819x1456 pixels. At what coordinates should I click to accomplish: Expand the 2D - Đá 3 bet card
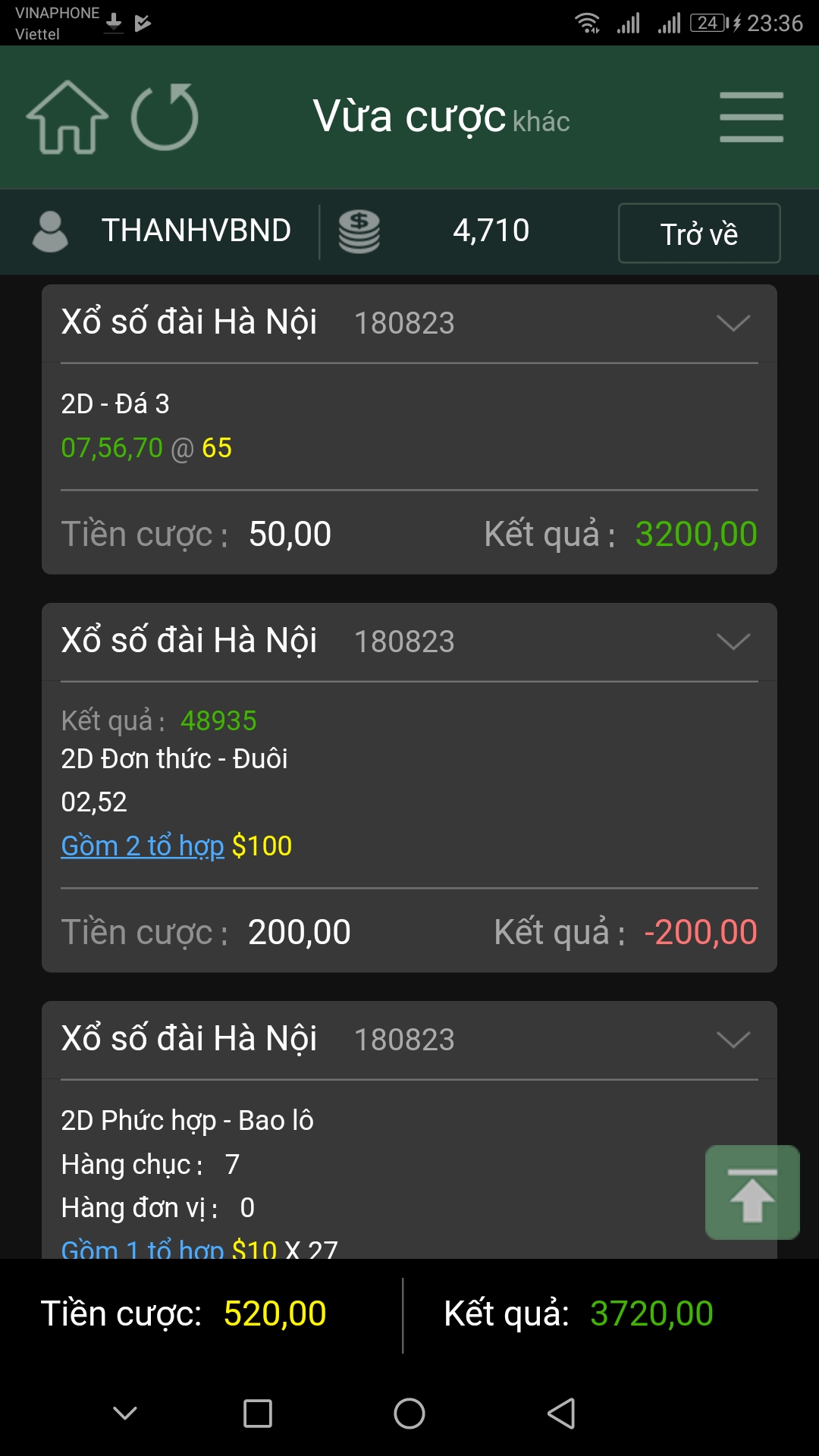(x=733, y=324)
